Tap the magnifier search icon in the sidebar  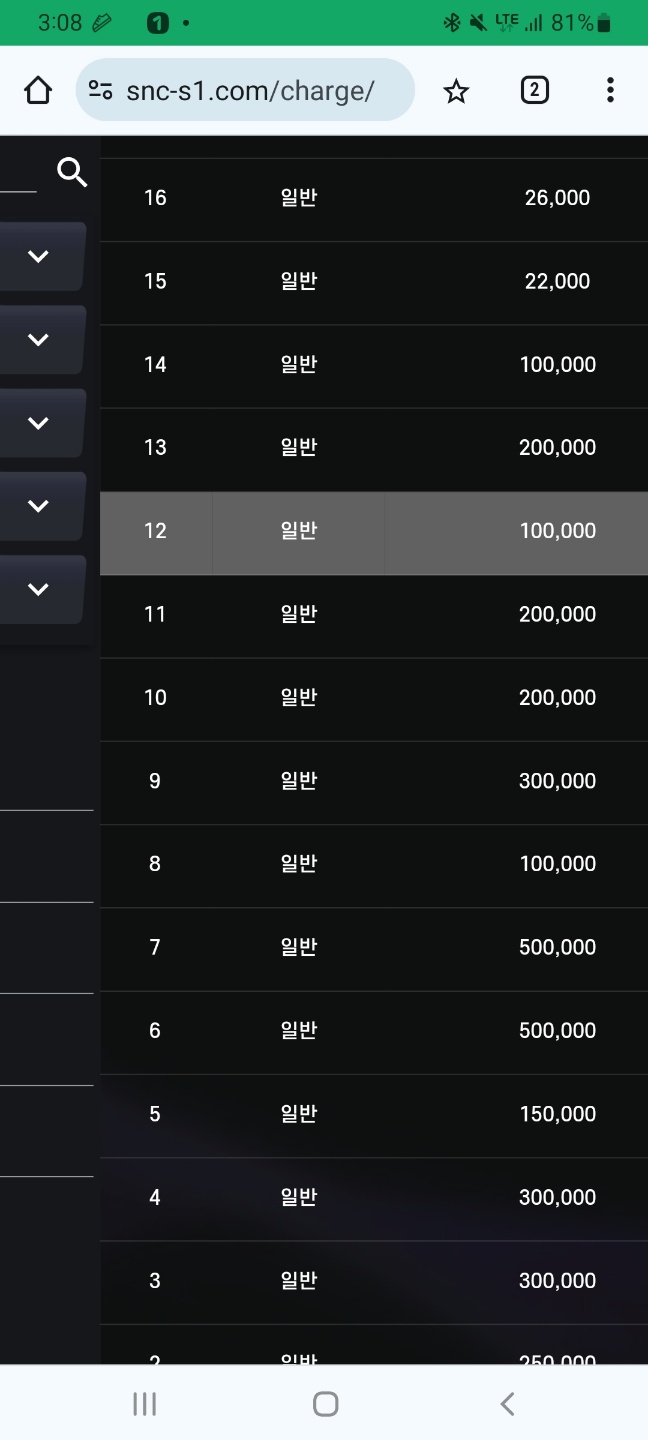pyautogui.click(x=72, y=173)
